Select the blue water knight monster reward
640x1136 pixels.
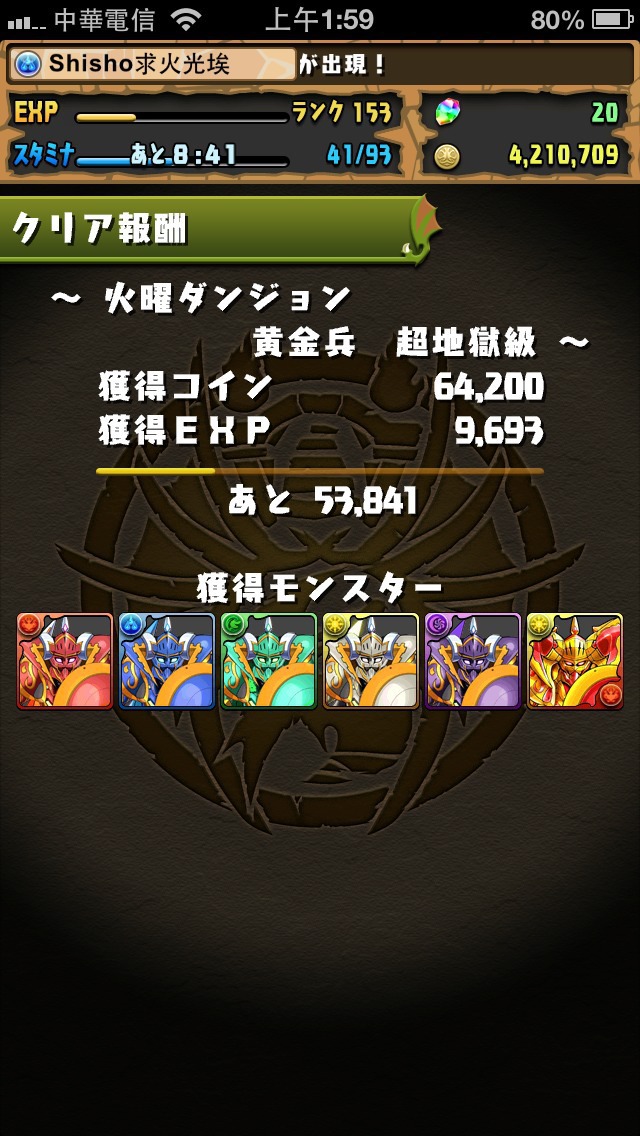(167, 661)
